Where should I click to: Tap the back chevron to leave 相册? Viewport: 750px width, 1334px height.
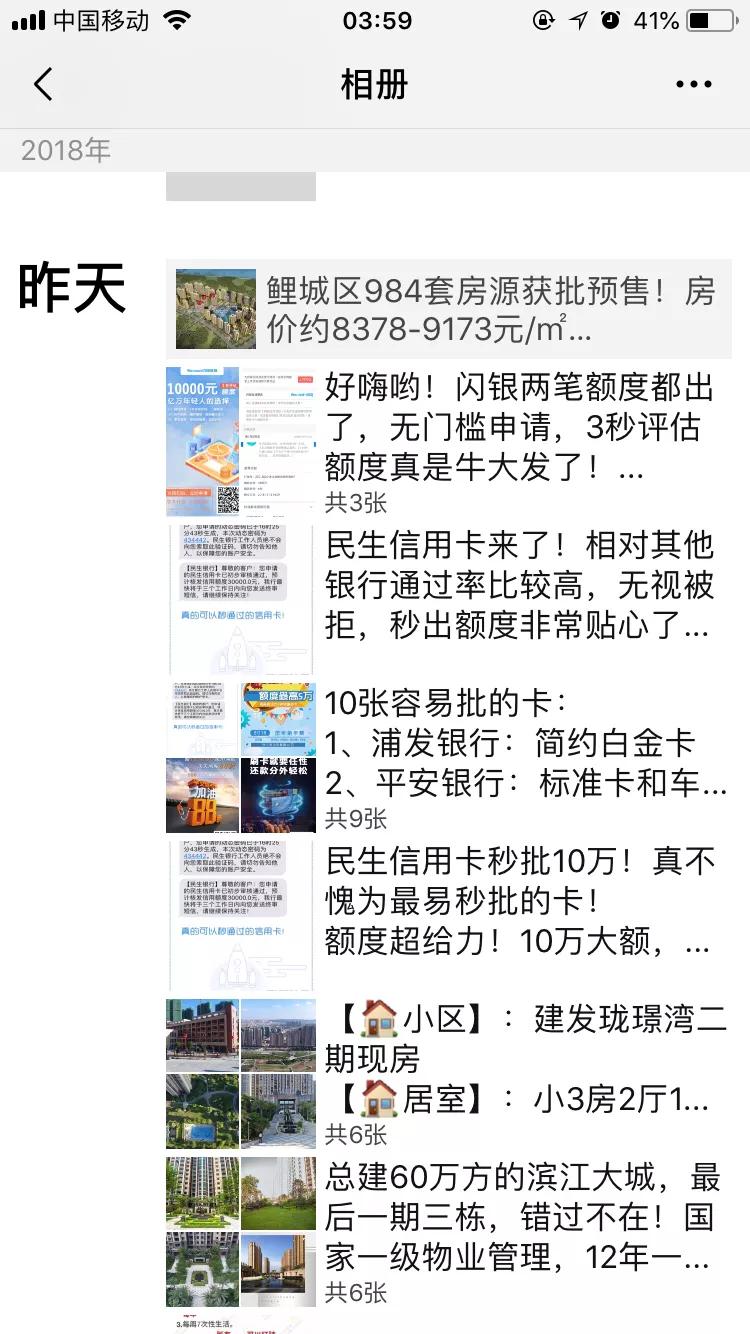(x=42, y=84)
